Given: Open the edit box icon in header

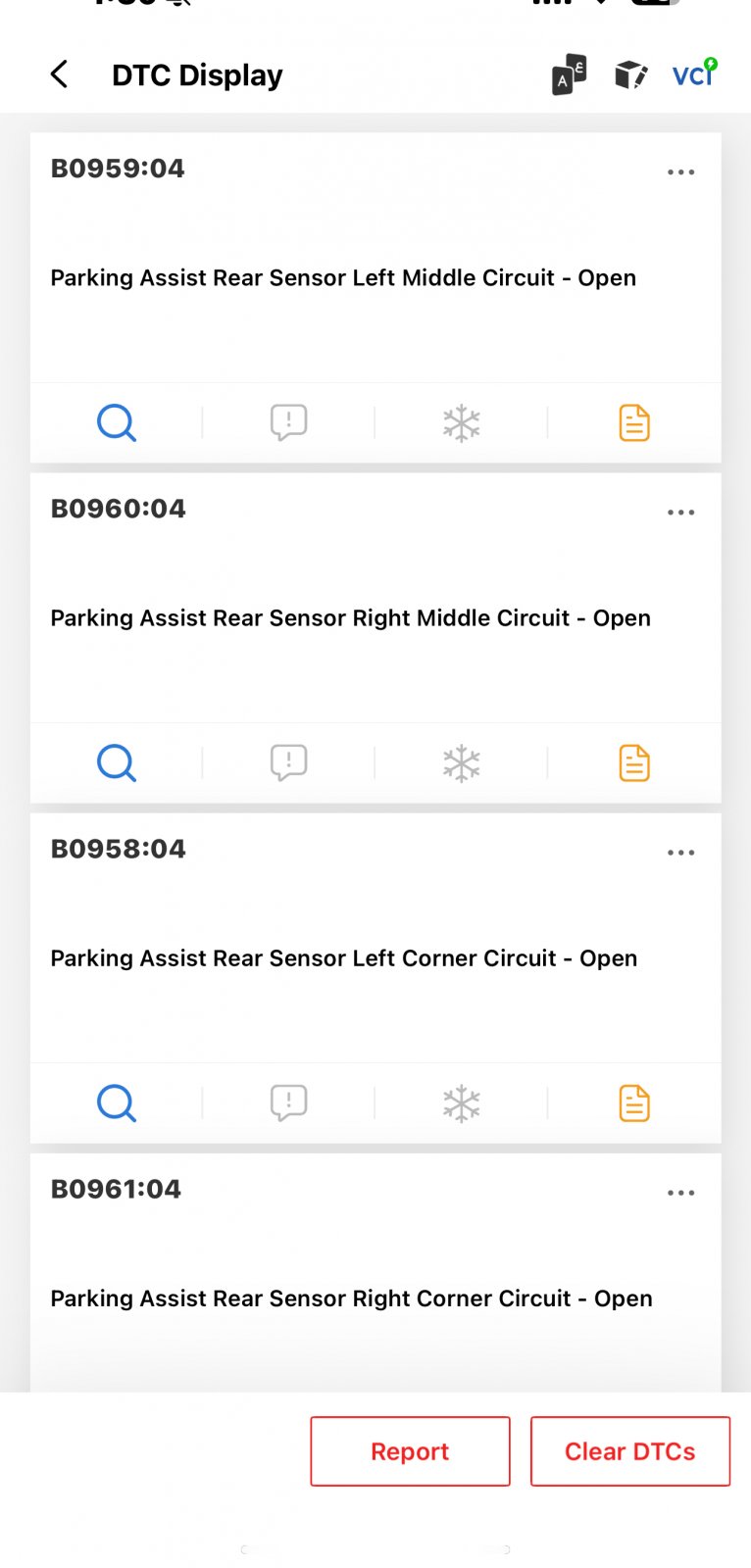Looking at the screenshot, I should click(631, 74).
